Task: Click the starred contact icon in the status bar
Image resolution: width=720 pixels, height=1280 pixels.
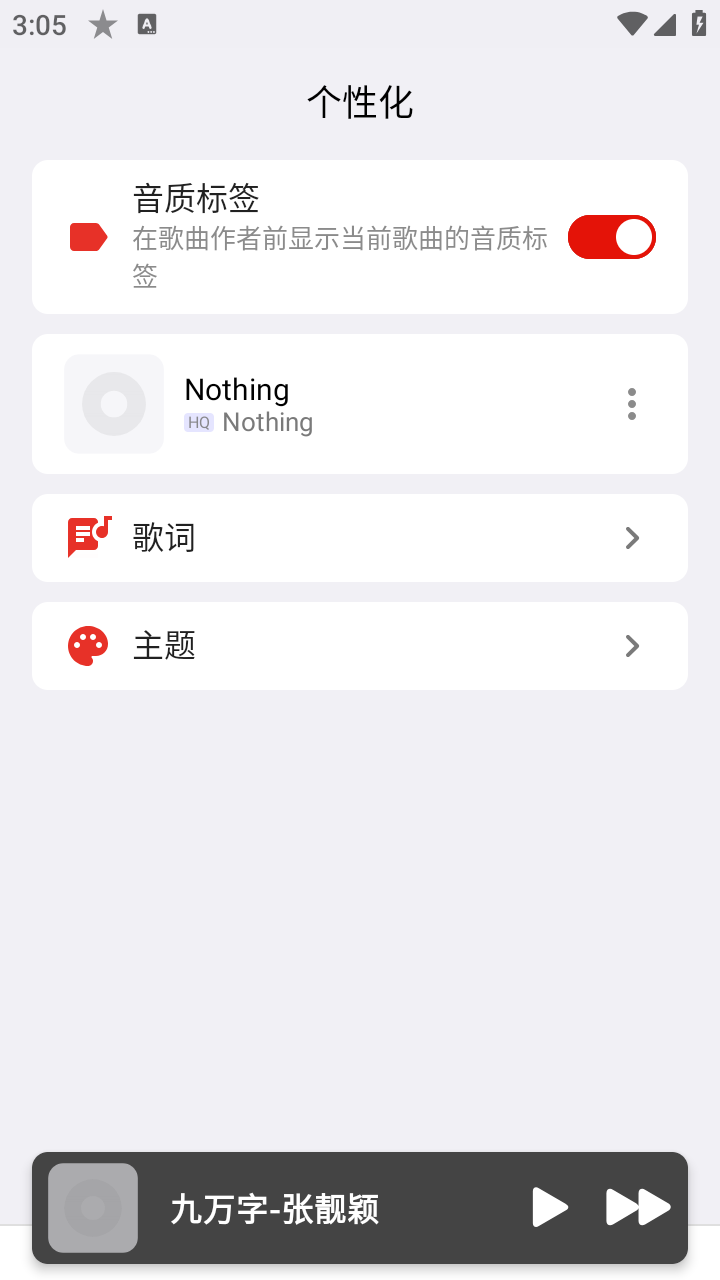Action: pos(103,25)
